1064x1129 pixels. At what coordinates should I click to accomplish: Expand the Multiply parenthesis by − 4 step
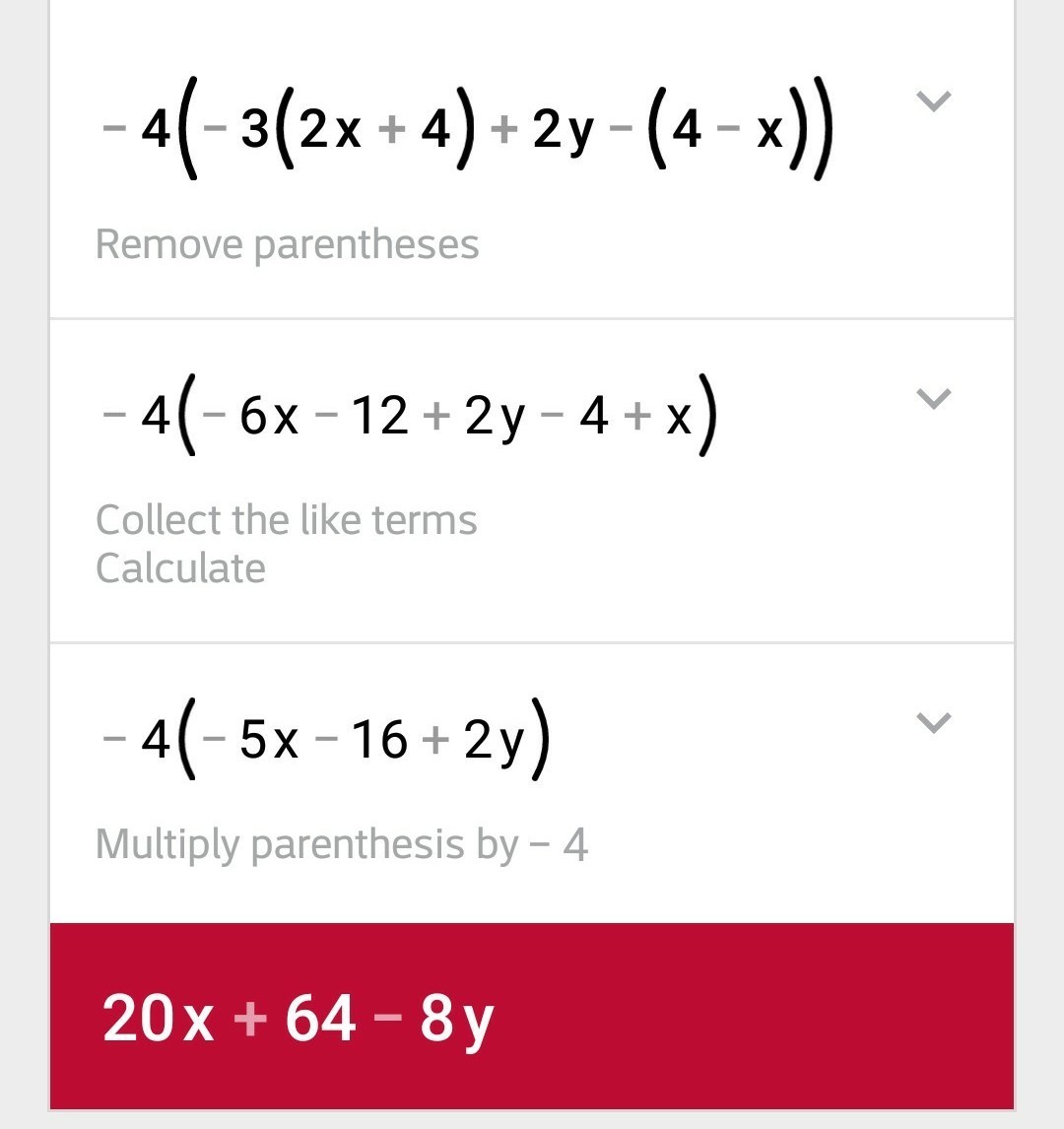pyautogui.click(x=933, y=722)
